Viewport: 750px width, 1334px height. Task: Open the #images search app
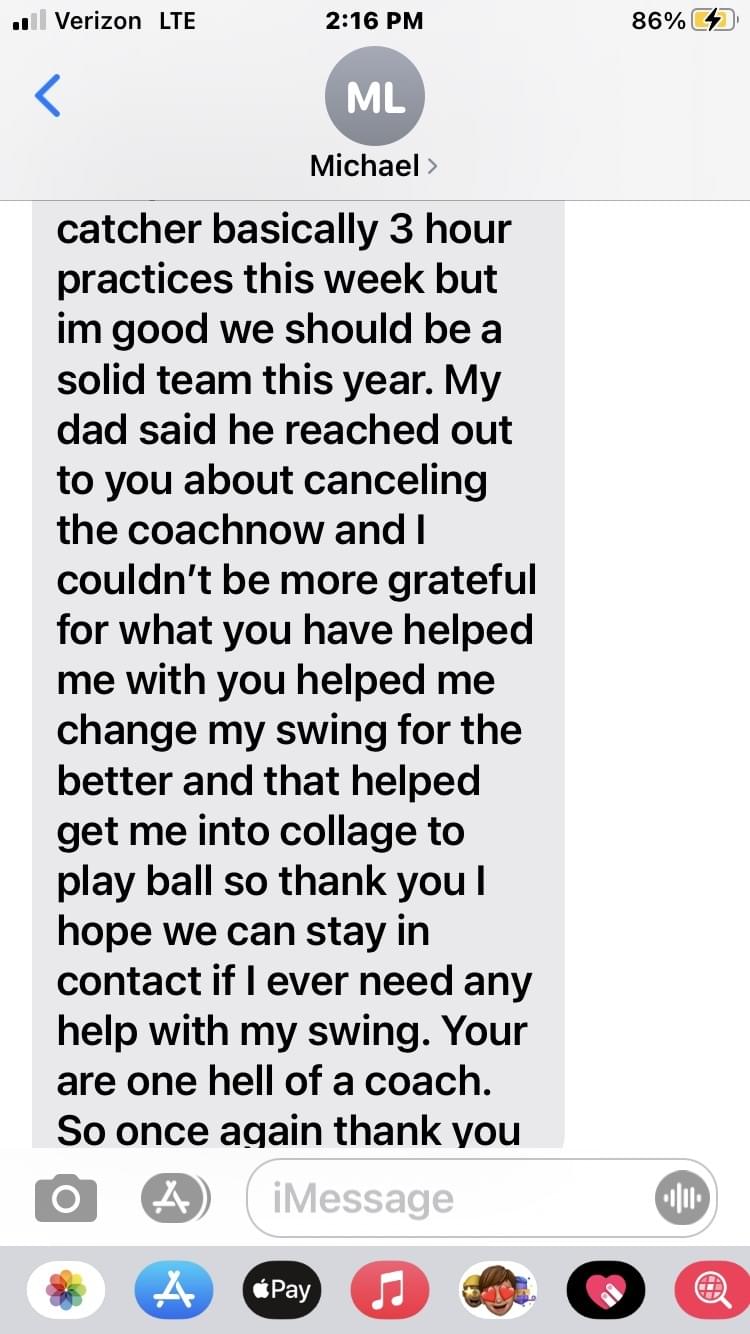click(710, 1290)
